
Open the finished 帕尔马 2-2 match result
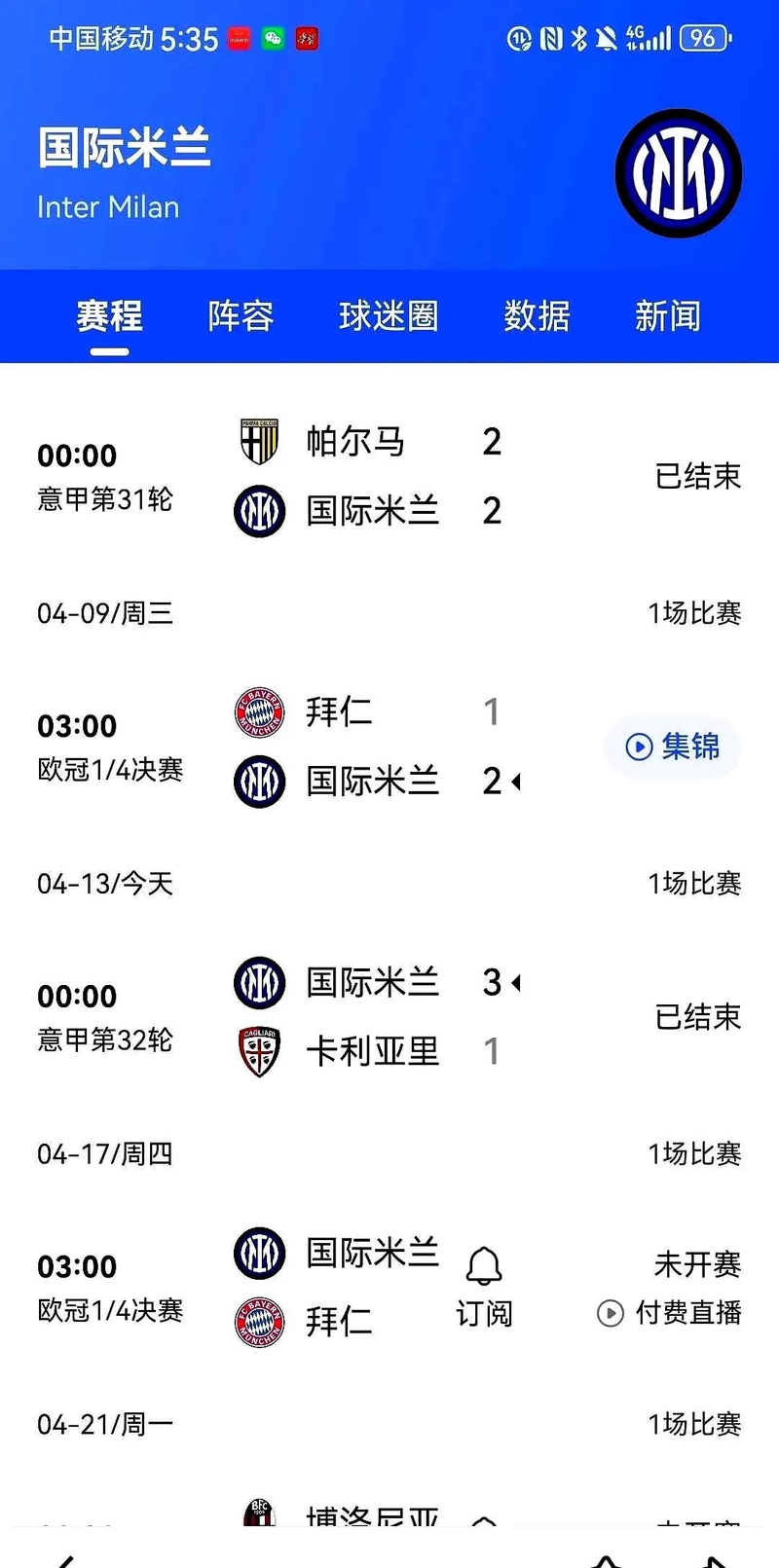click(389, 476)
